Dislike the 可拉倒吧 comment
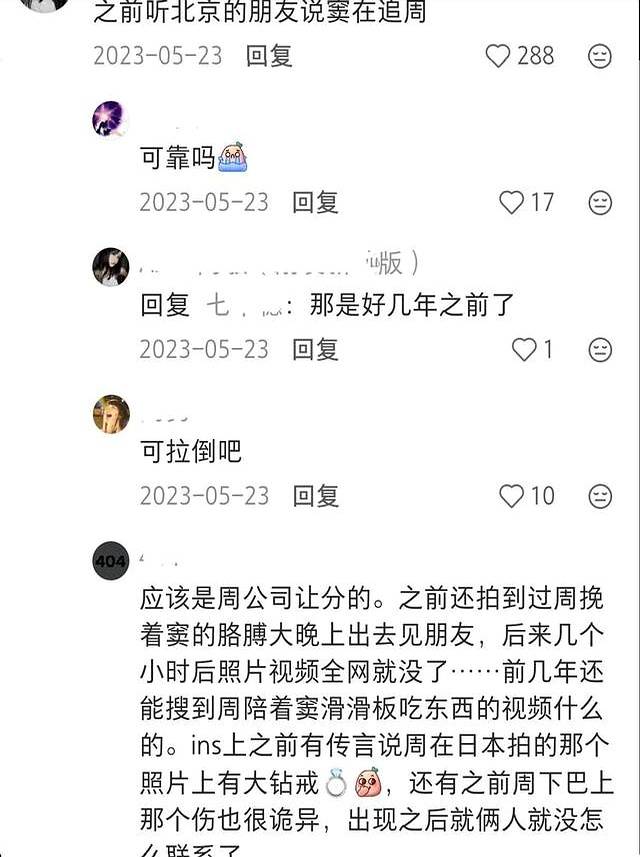This screenshot has width=640, height=857. point(600,496)
